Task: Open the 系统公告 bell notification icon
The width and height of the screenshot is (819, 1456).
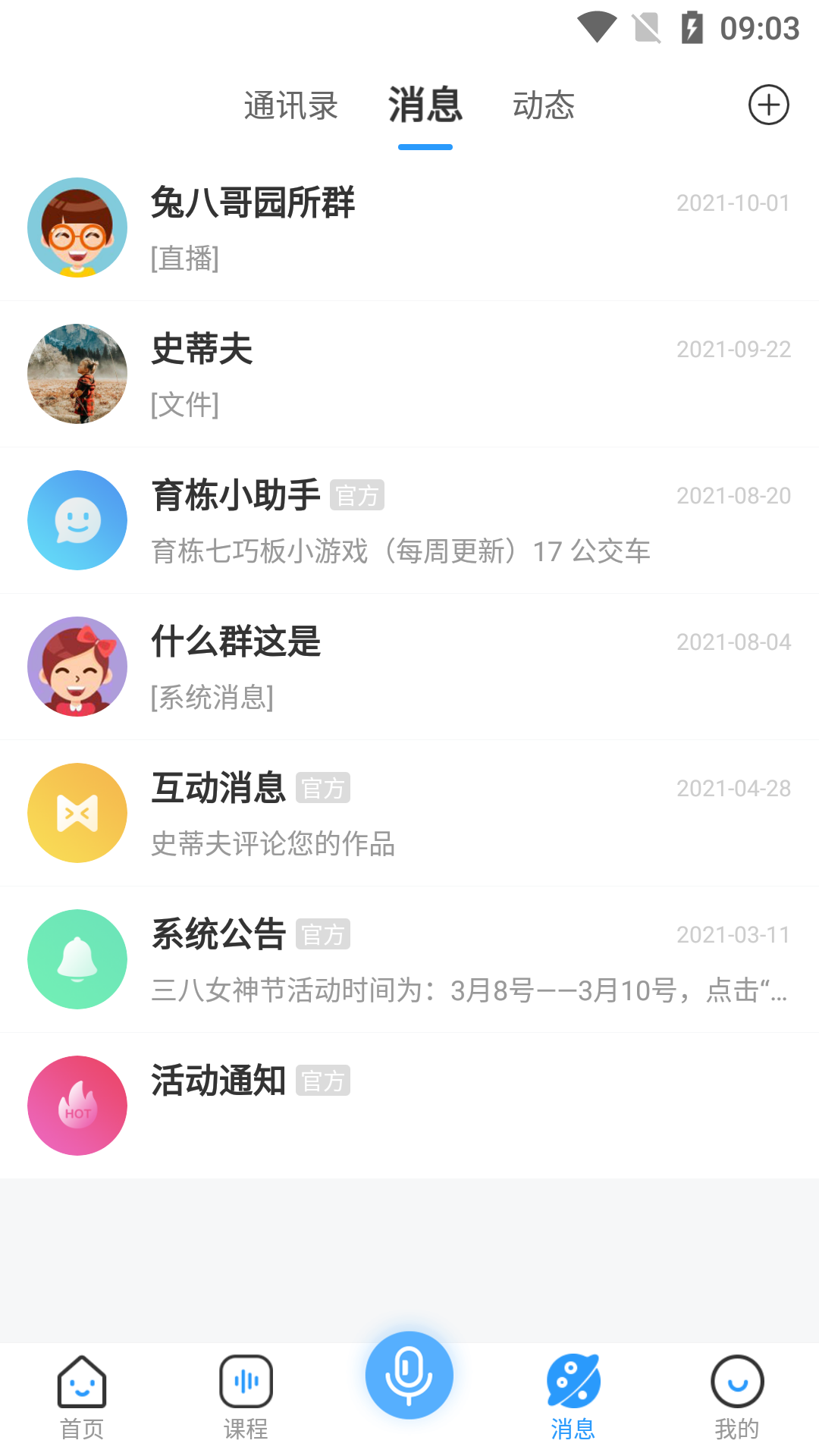Action: click(77, 959)
